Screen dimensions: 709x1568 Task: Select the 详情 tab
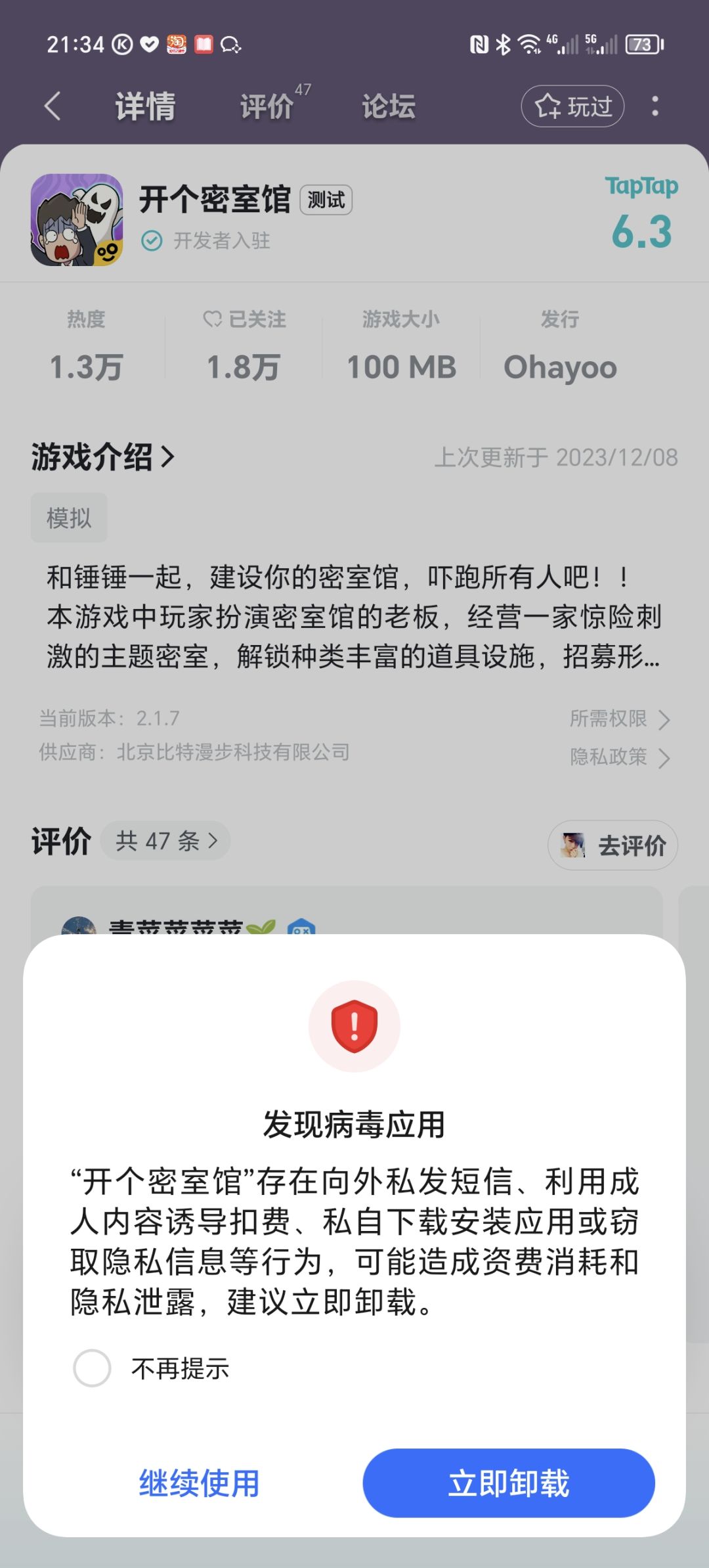[145, 106]
